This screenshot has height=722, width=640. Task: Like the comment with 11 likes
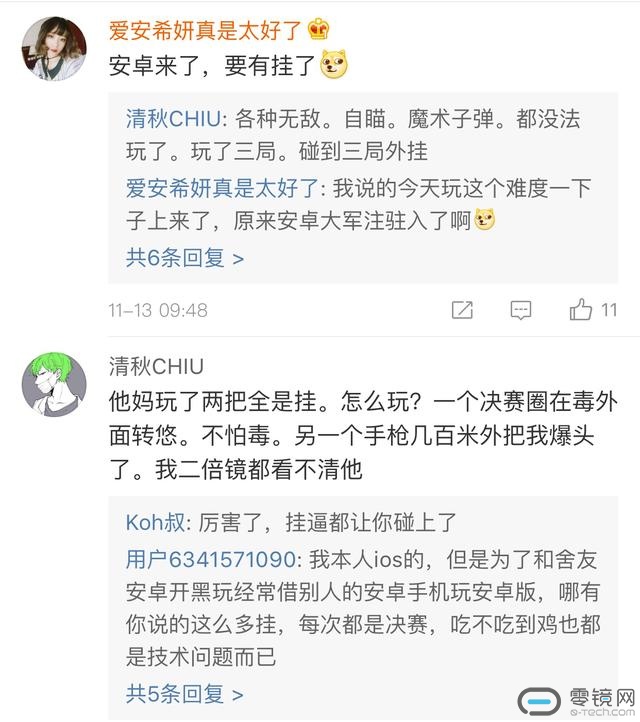tap(582, 310)
